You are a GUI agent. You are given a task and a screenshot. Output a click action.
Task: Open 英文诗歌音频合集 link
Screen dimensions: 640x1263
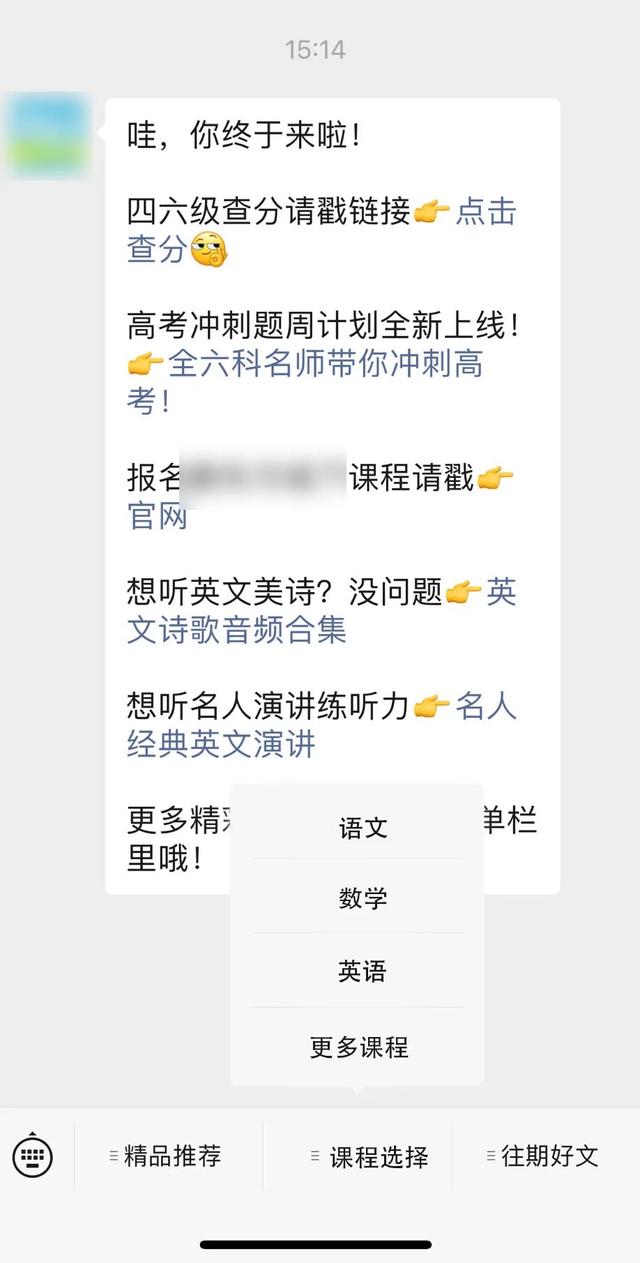coord(322,611)
